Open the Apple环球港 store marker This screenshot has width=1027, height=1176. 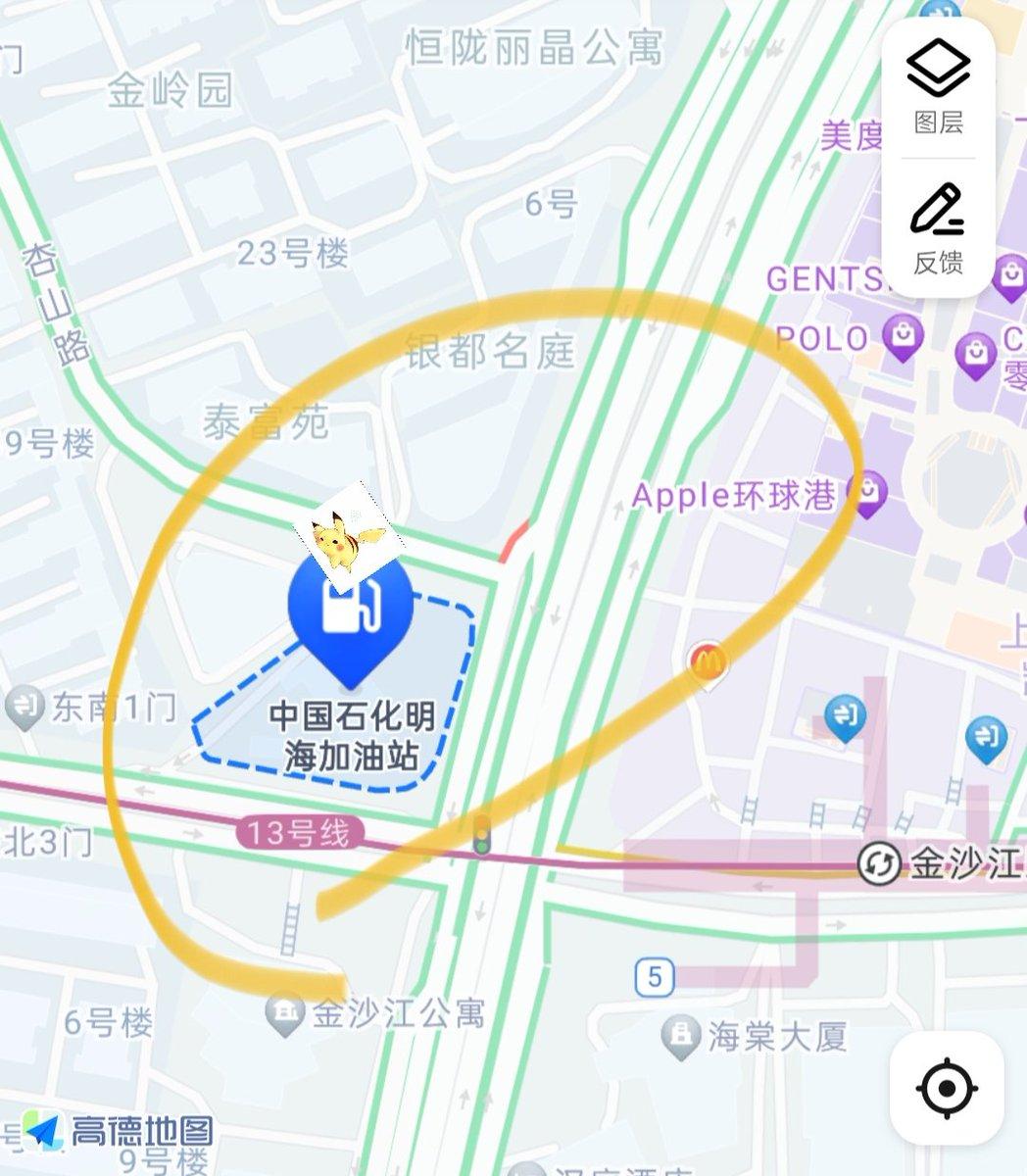tap(869, 493)
